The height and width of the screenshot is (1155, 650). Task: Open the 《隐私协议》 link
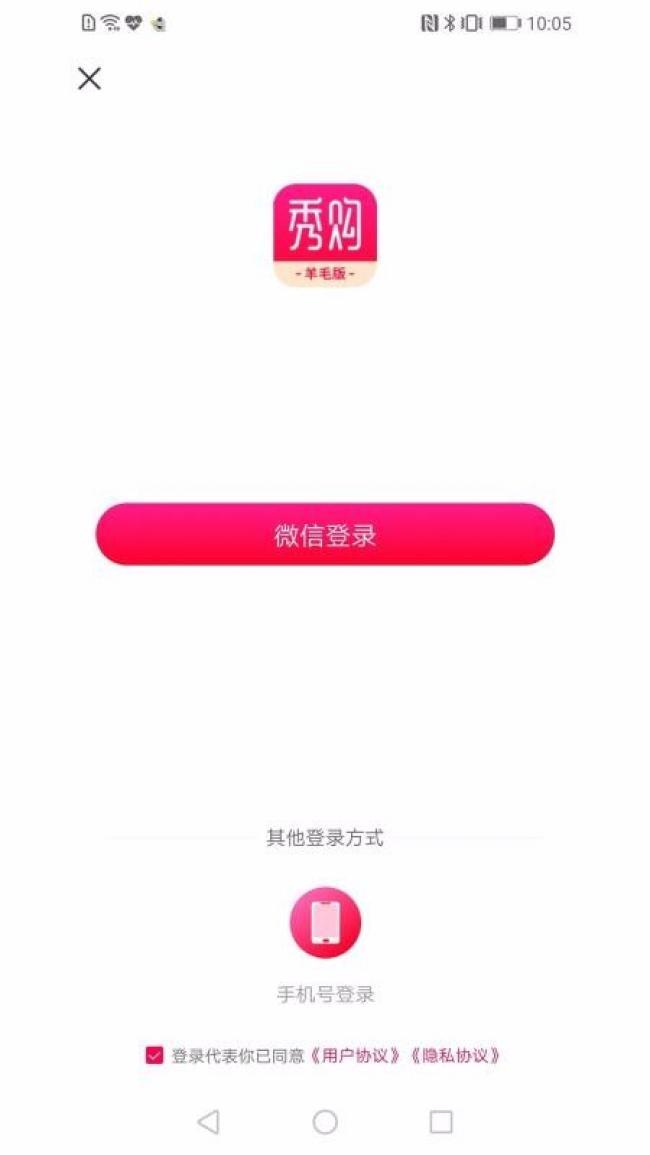coord(454,1055)
